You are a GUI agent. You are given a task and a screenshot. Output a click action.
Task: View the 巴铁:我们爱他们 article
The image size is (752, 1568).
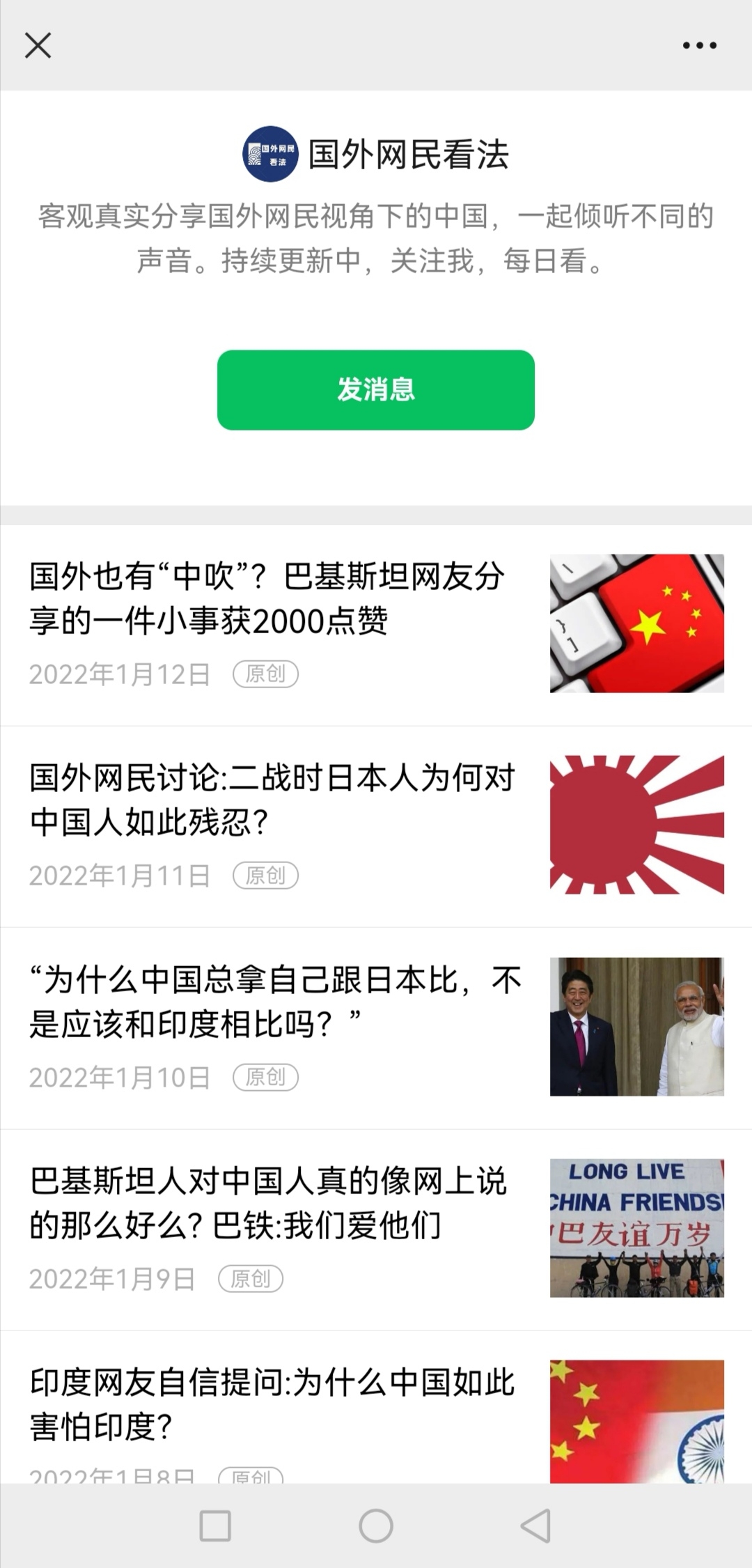[x=267, y=1203]
